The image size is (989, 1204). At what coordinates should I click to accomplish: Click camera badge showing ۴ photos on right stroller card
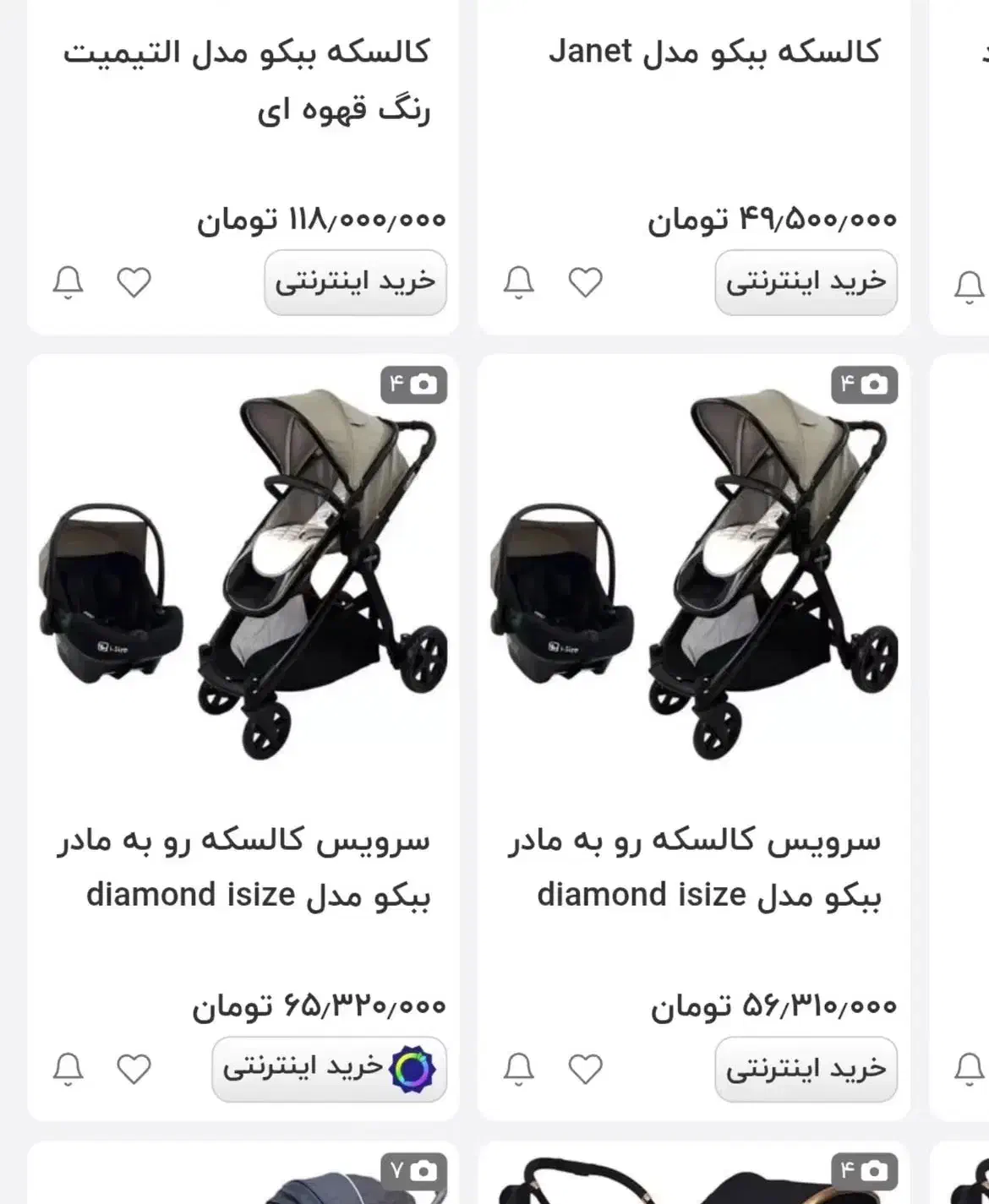[863, 384]
